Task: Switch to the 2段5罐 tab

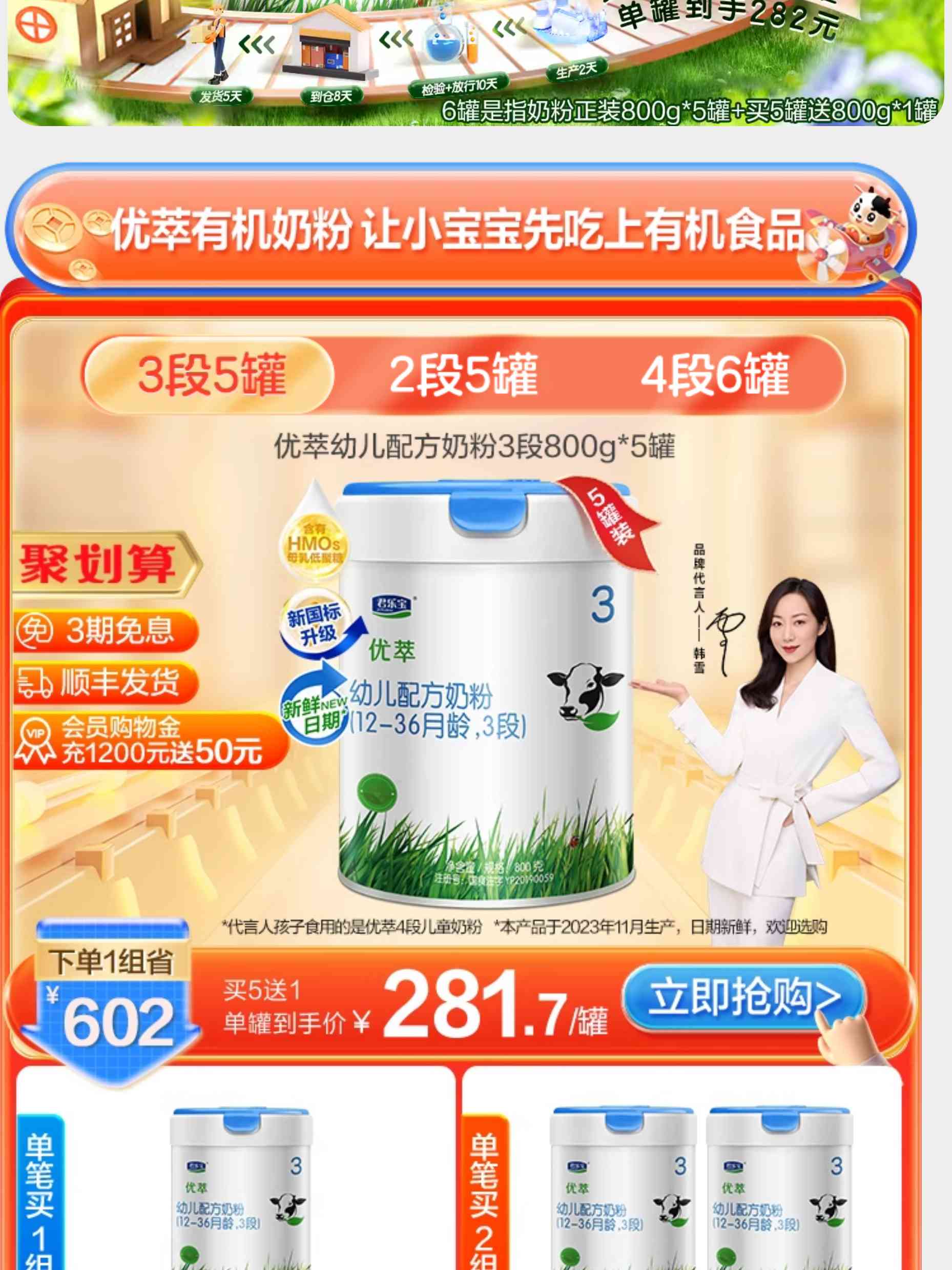Action: [x=464, y=375]
